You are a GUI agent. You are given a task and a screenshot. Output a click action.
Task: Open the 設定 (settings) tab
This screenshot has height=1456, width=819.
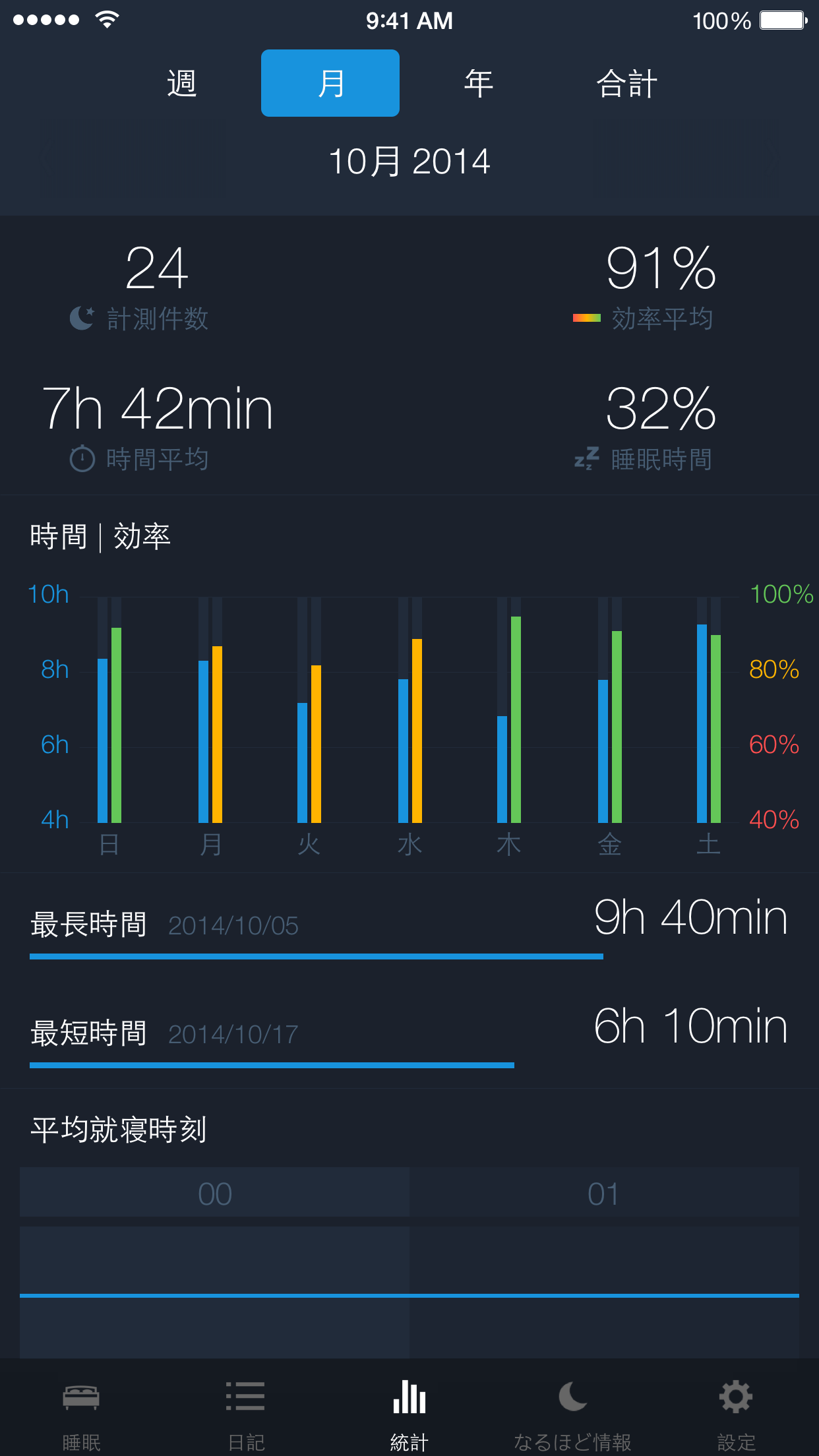pyautogui.click(x=737, y=1412)
